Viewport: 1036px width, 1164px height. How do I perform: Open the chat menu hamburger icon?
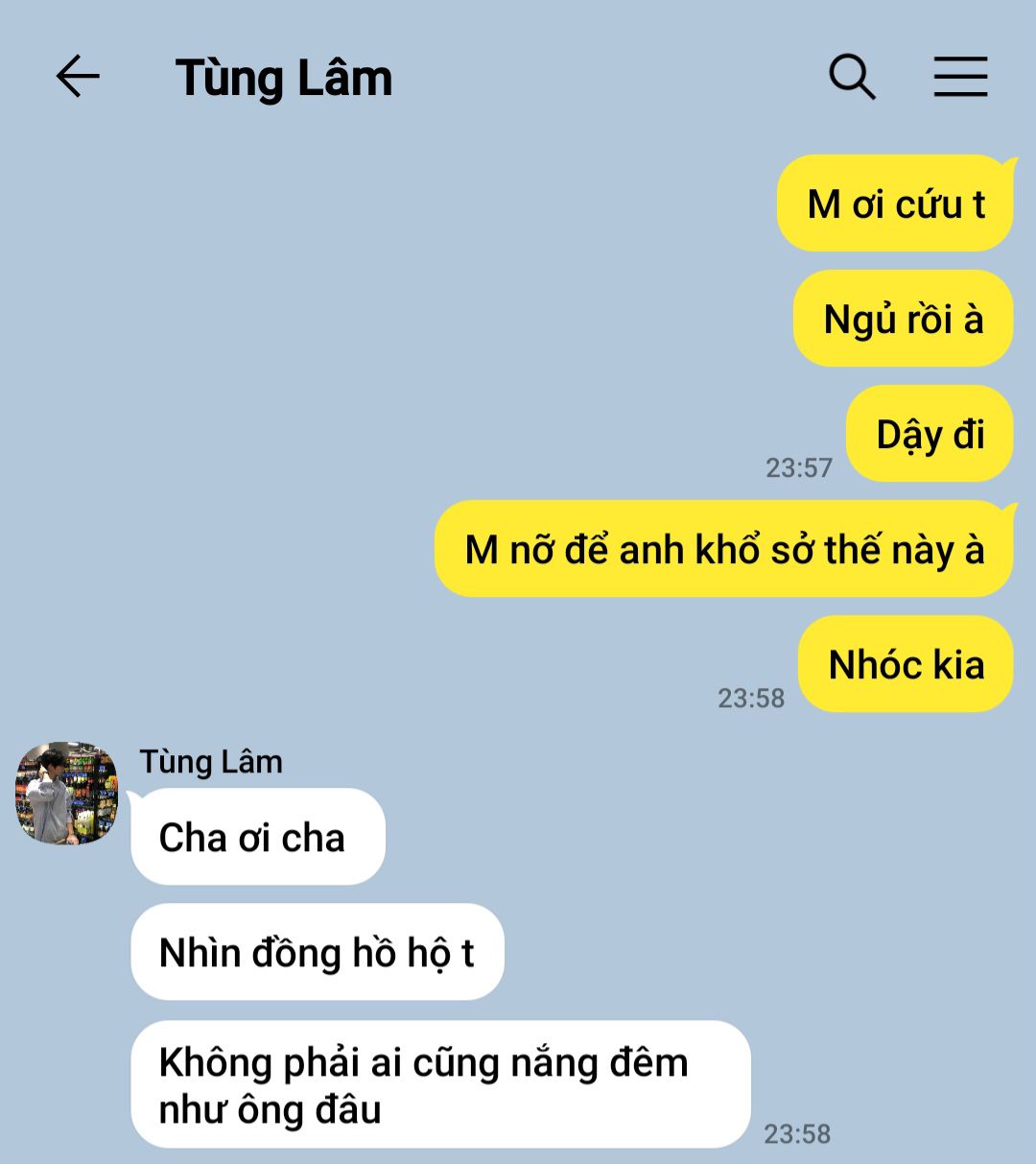[x=960, y=77]
